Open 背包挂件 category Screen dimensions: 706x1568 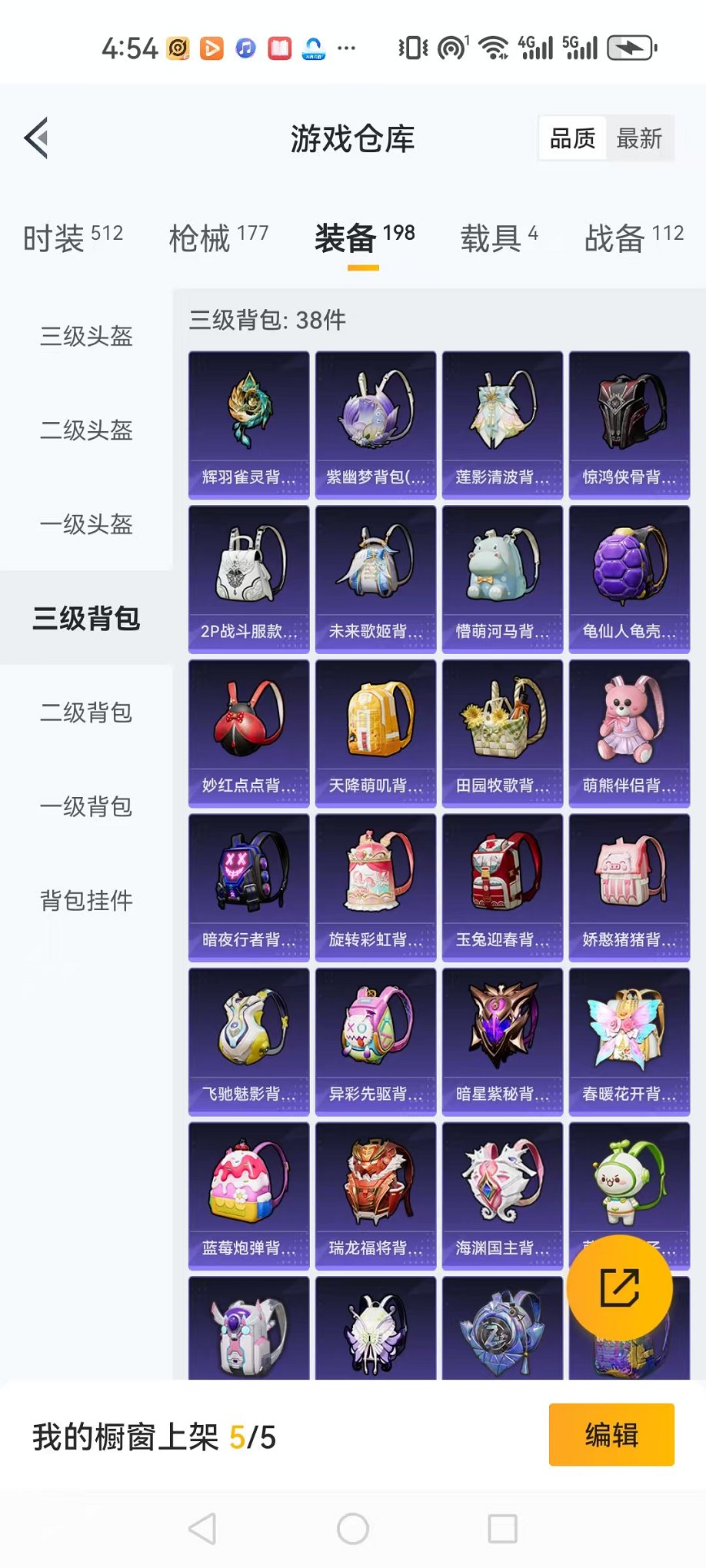[86, 900]
